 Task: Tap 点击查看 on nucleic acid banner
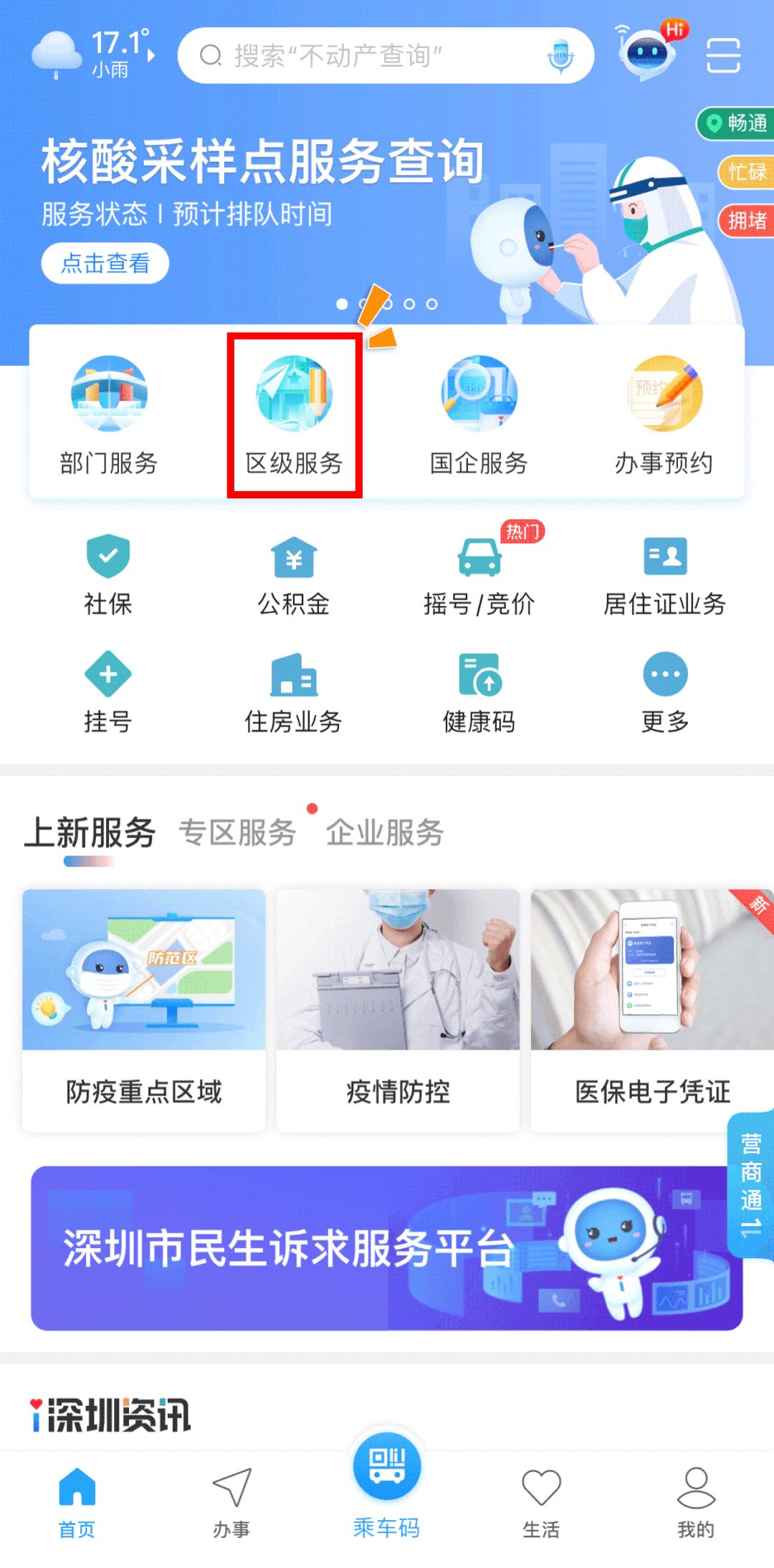click(x=105, y=263)
